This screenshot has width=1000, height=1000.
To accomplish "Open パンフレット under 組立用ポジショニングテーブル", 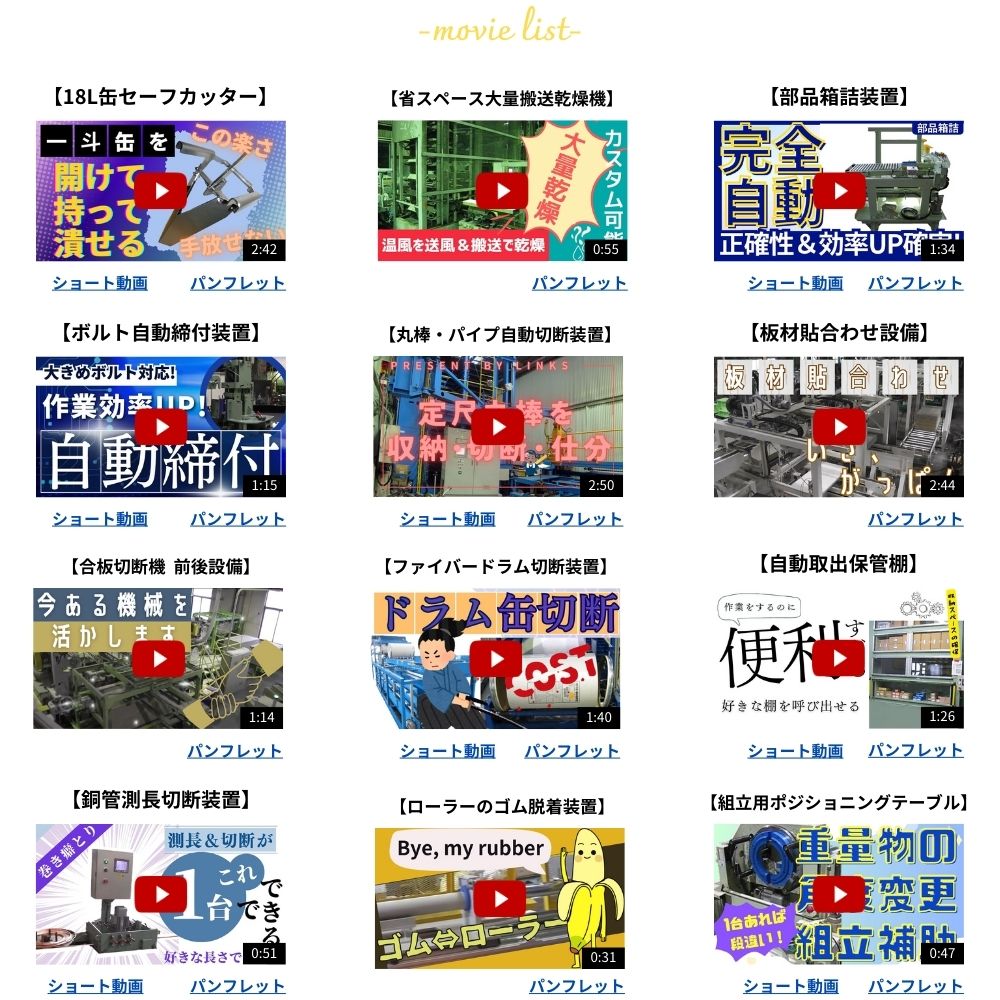I will (x=915, y=986).
